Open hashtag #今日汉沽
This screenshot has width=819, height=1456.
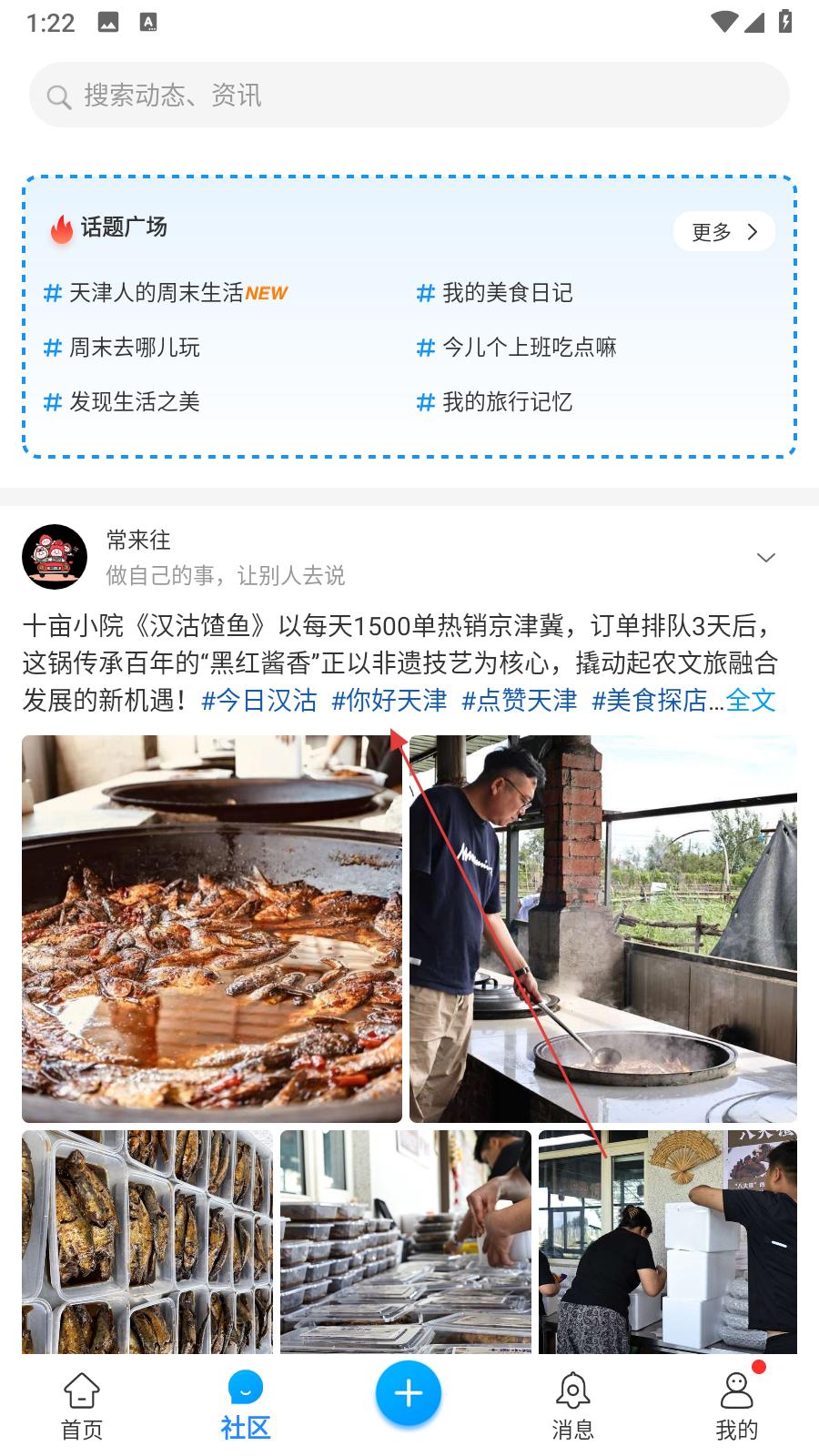(259, 700)
